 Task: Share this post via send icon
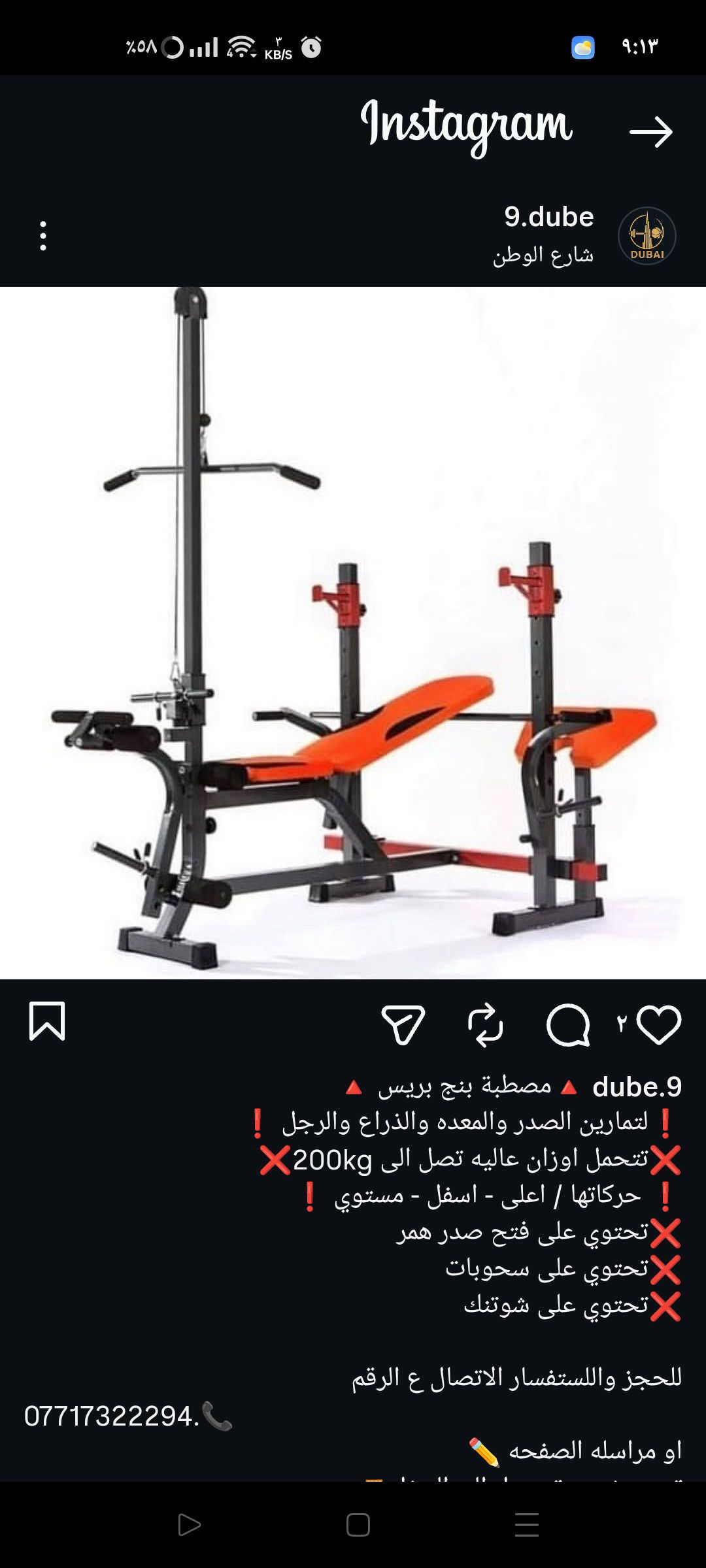(x=403, y=1024)
